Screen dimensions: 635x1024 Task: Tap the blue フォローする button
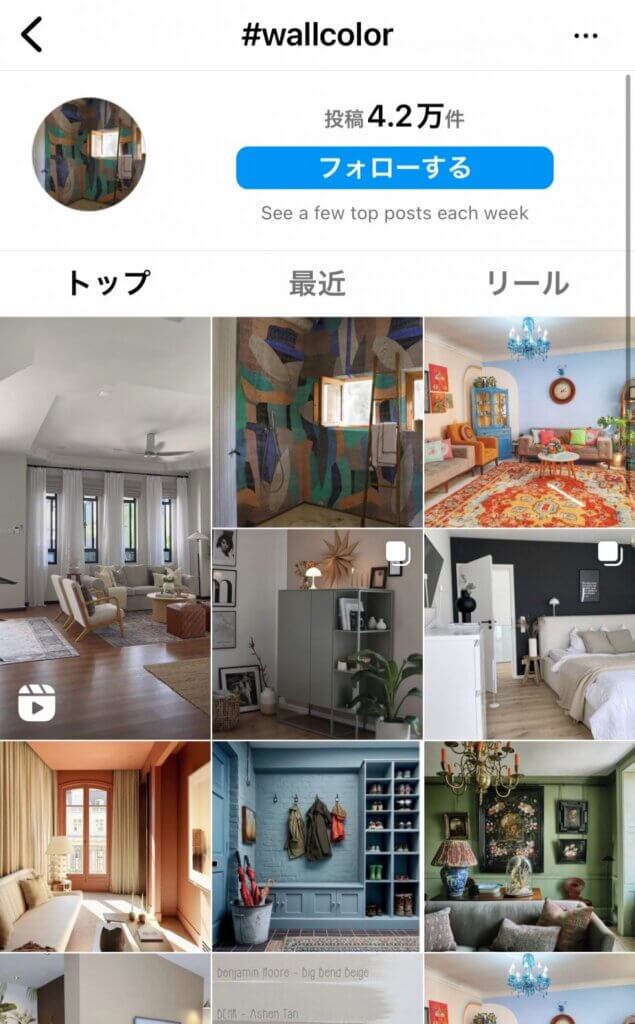click(x=395, y=168)
